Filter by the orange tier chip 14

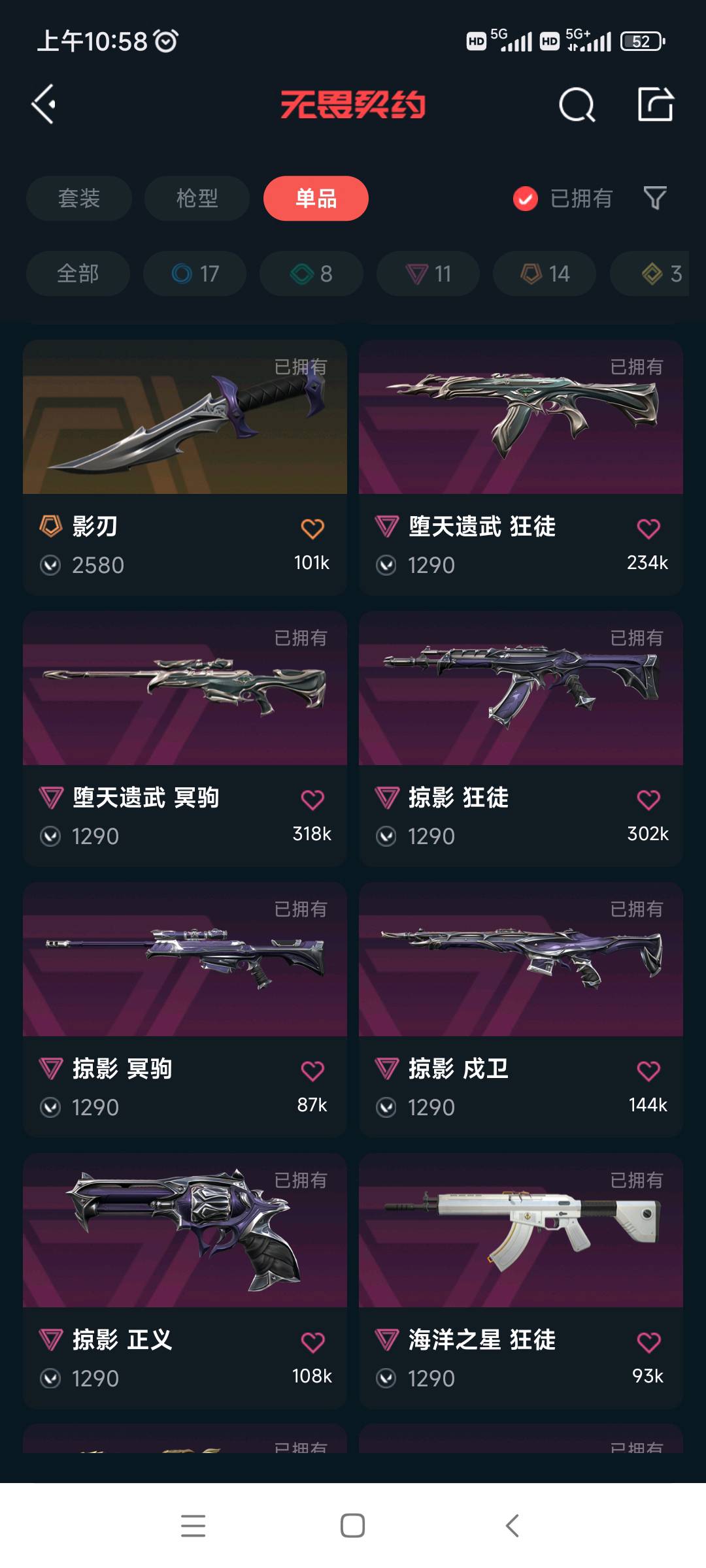(545, 273)
